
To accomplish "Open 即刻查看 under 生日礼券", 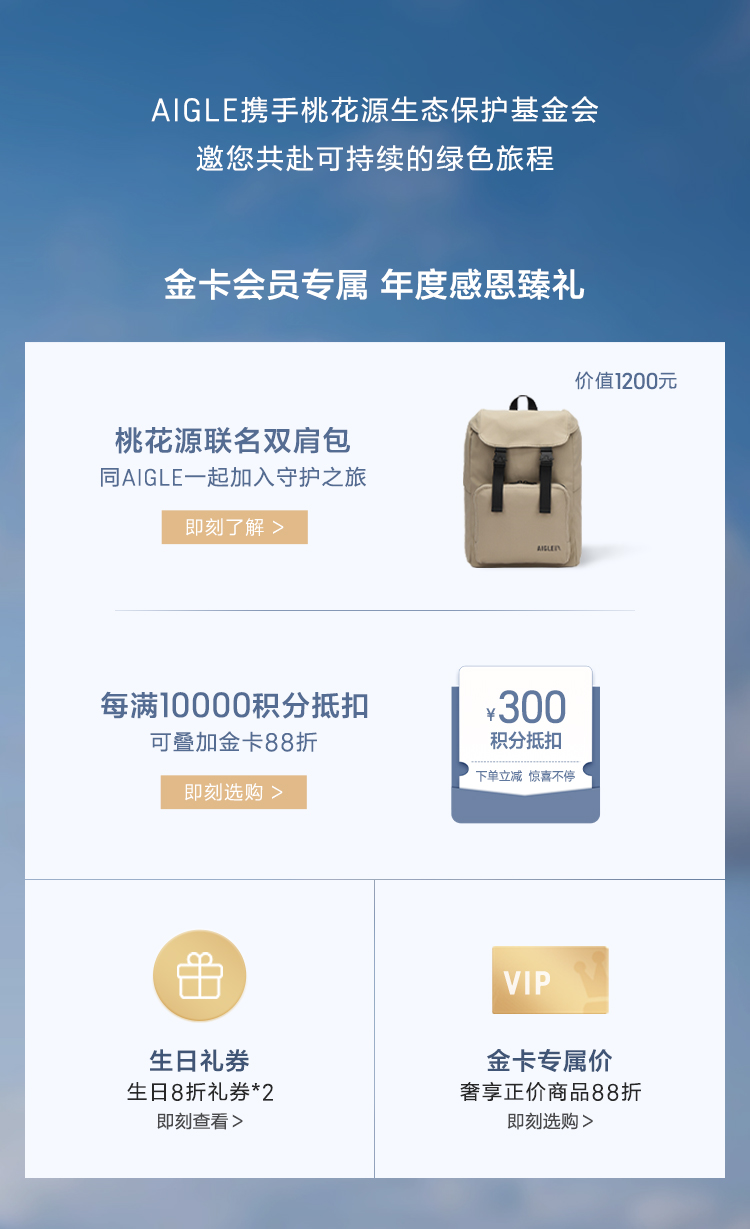I will [200, 1121].
